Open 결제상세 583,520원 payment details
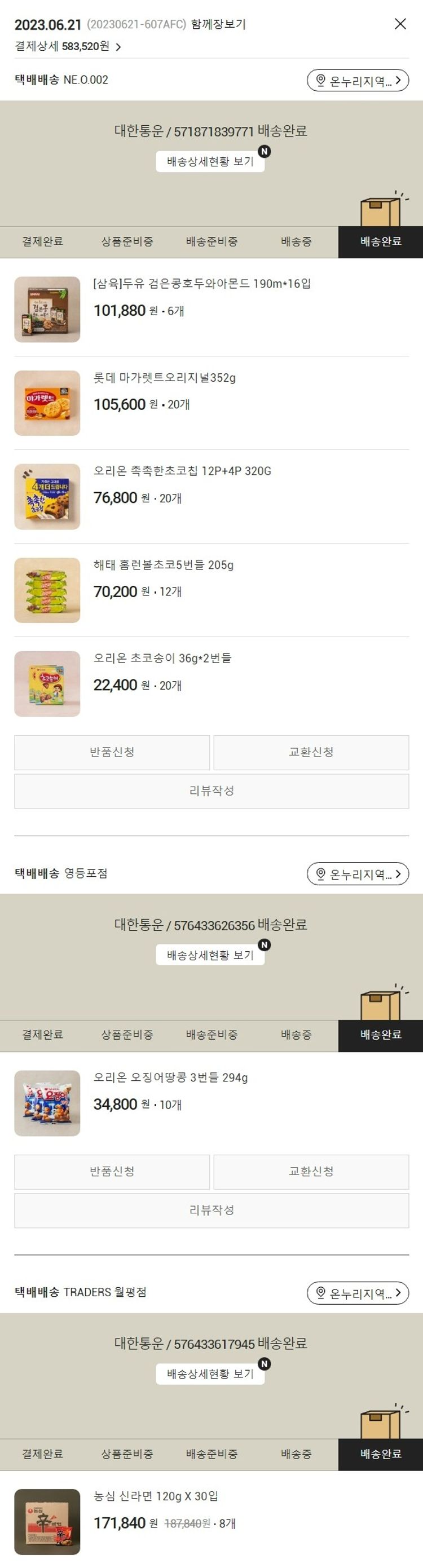Viewport: 423px width, 1568px height. pos(68,46)
